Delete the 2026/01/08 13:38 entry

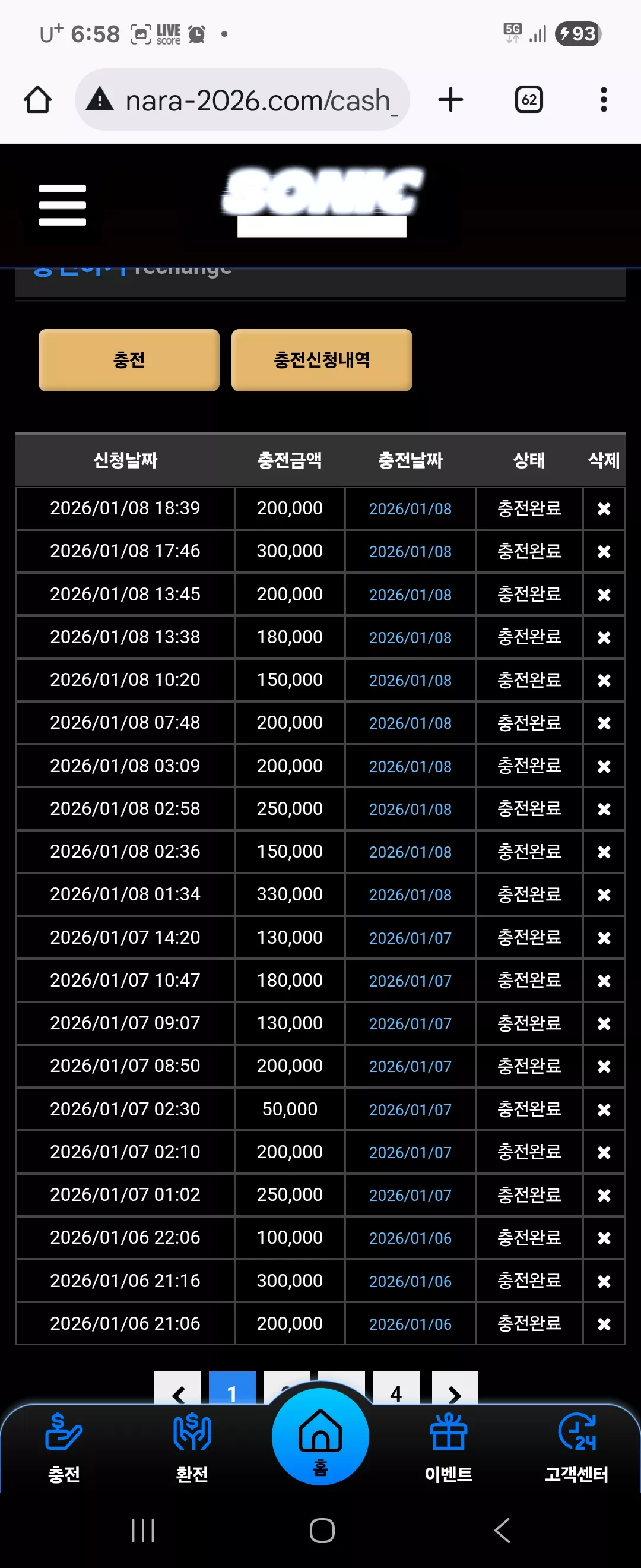pos(604,637)
